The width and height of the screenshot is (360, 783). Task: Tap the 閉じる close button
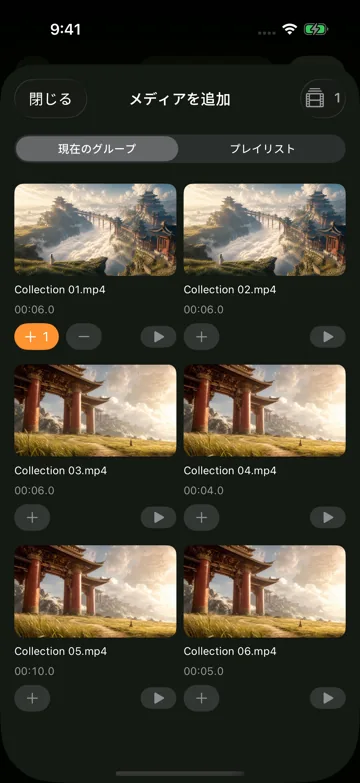tap(50, 99)
